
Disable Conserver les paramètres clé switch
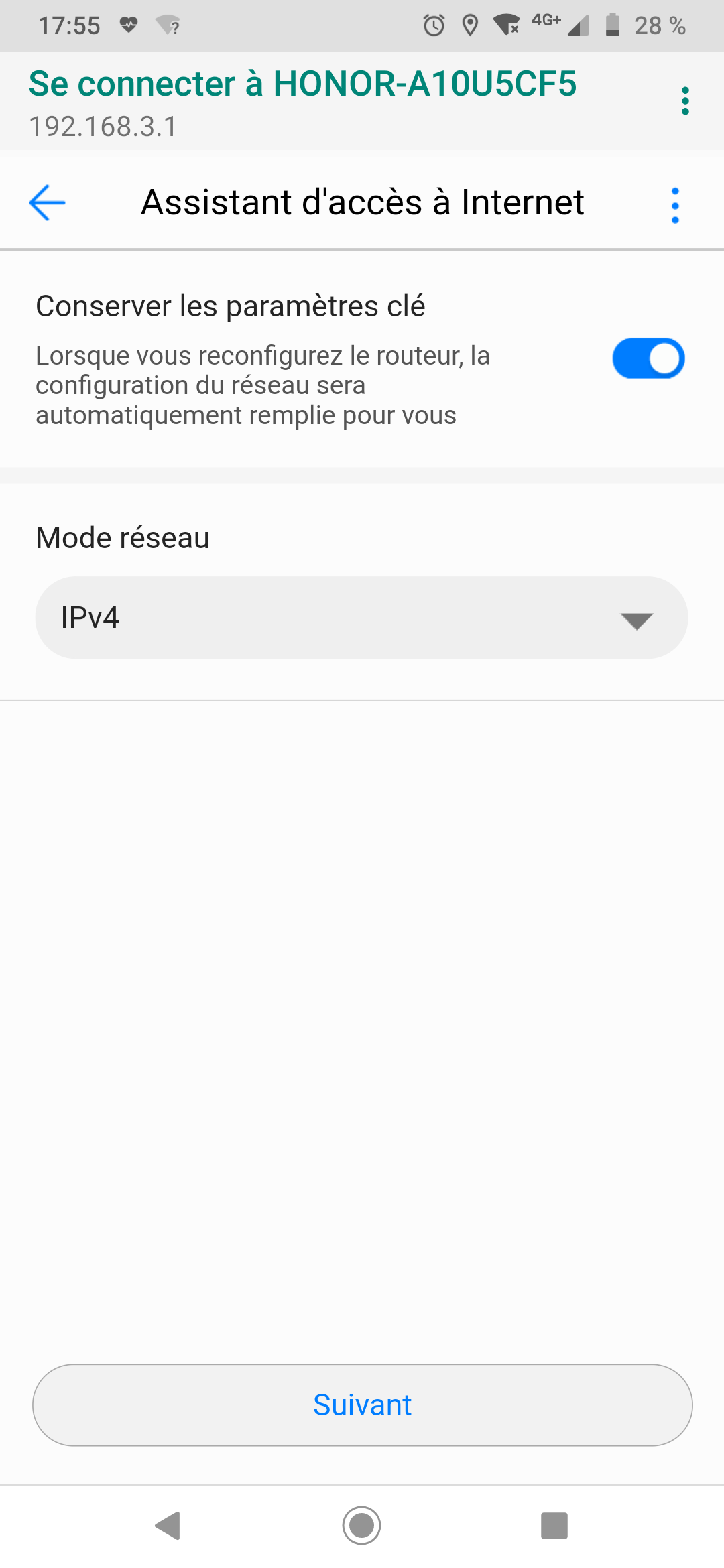click(648, 358)
